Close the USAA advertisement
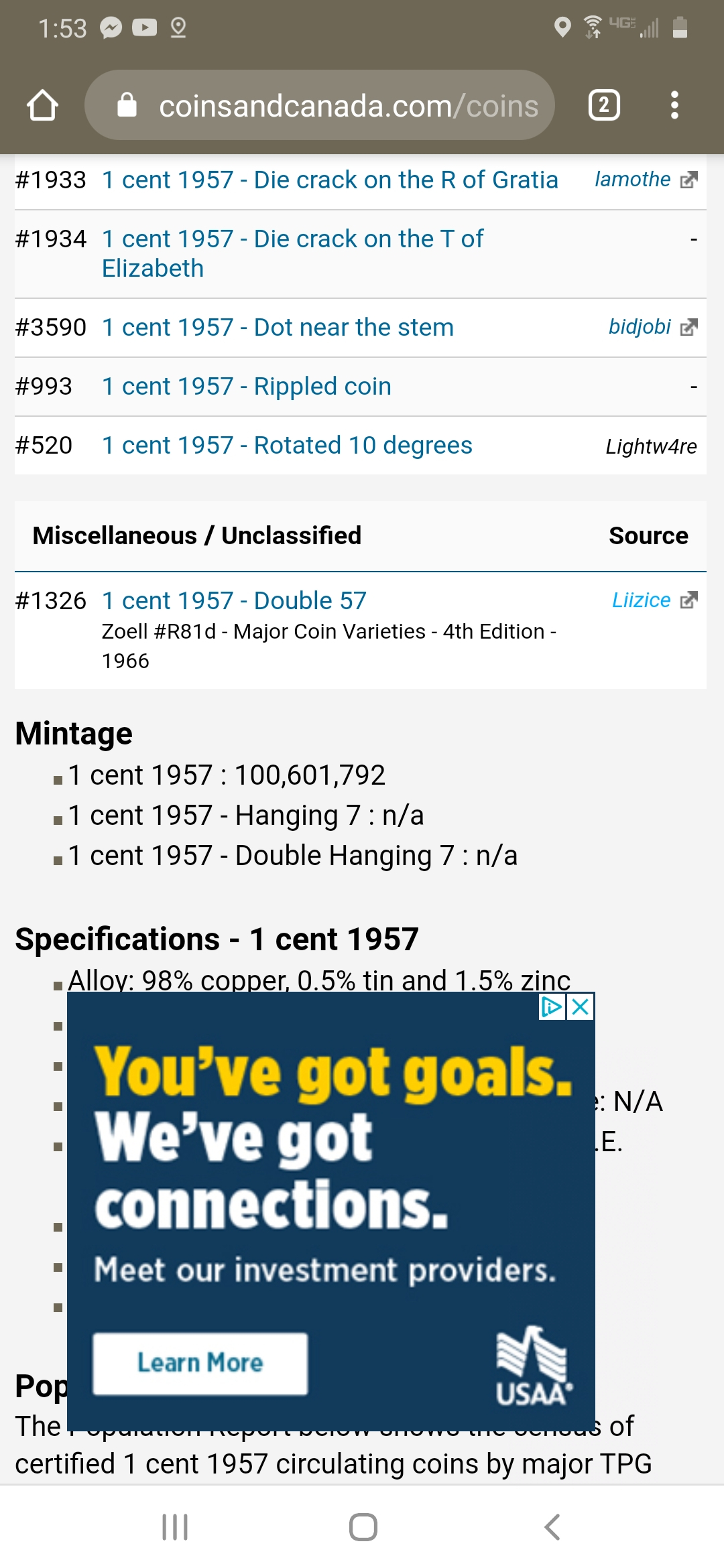This screenshot has height=1568, width=724. [581, 1006]
